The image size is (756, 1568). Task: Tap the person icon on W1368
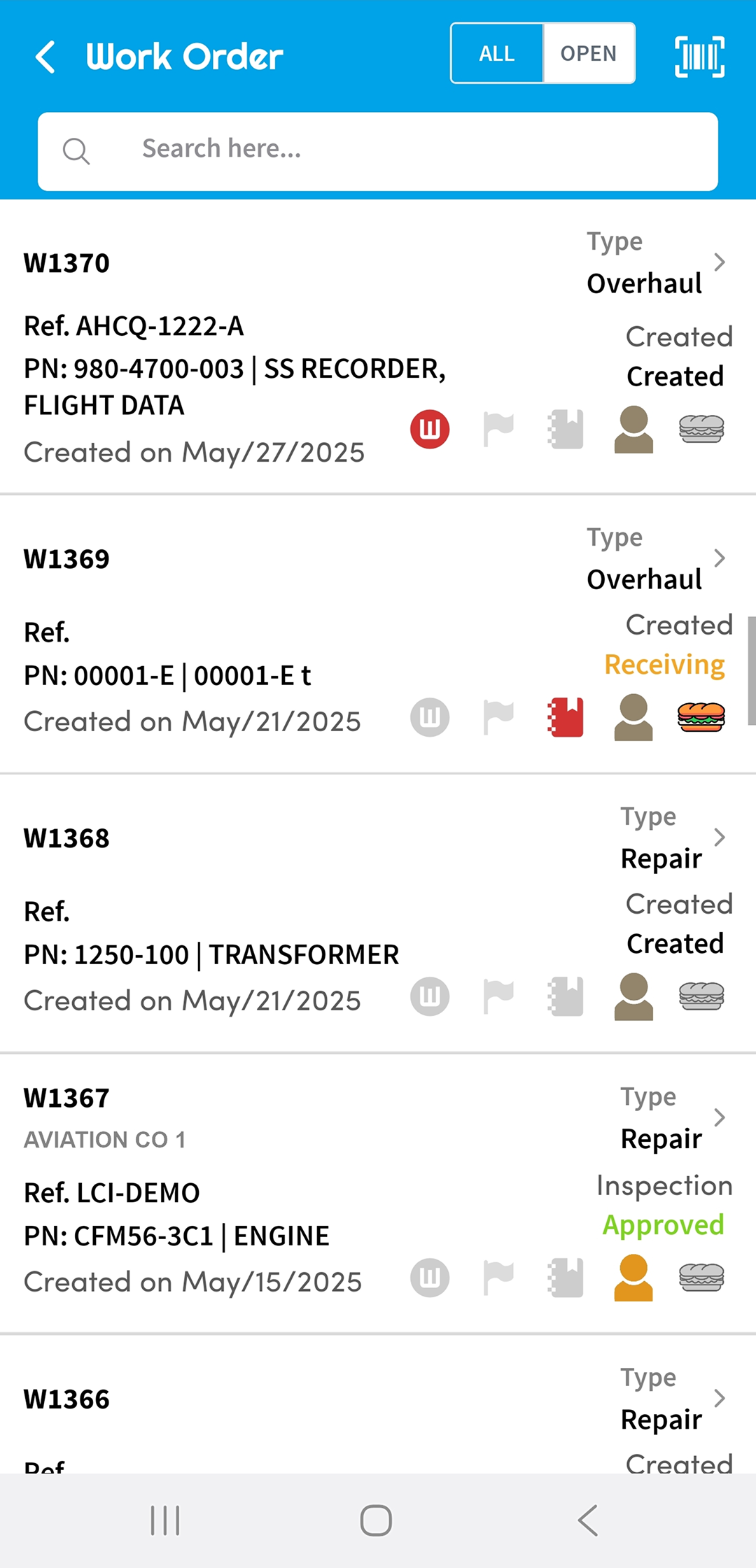633,996
